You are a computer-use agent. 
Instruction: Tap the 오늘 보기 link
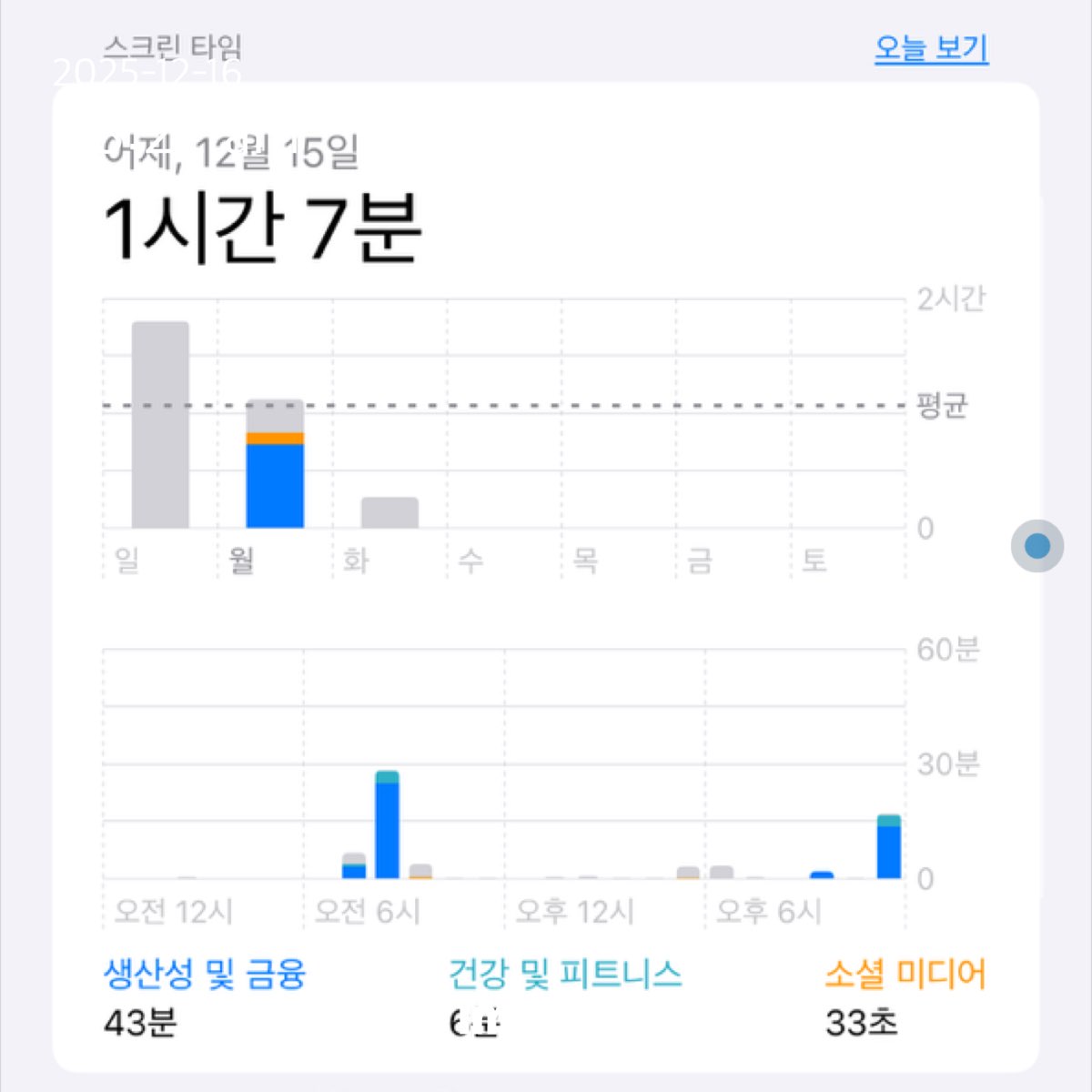(931, 48)
